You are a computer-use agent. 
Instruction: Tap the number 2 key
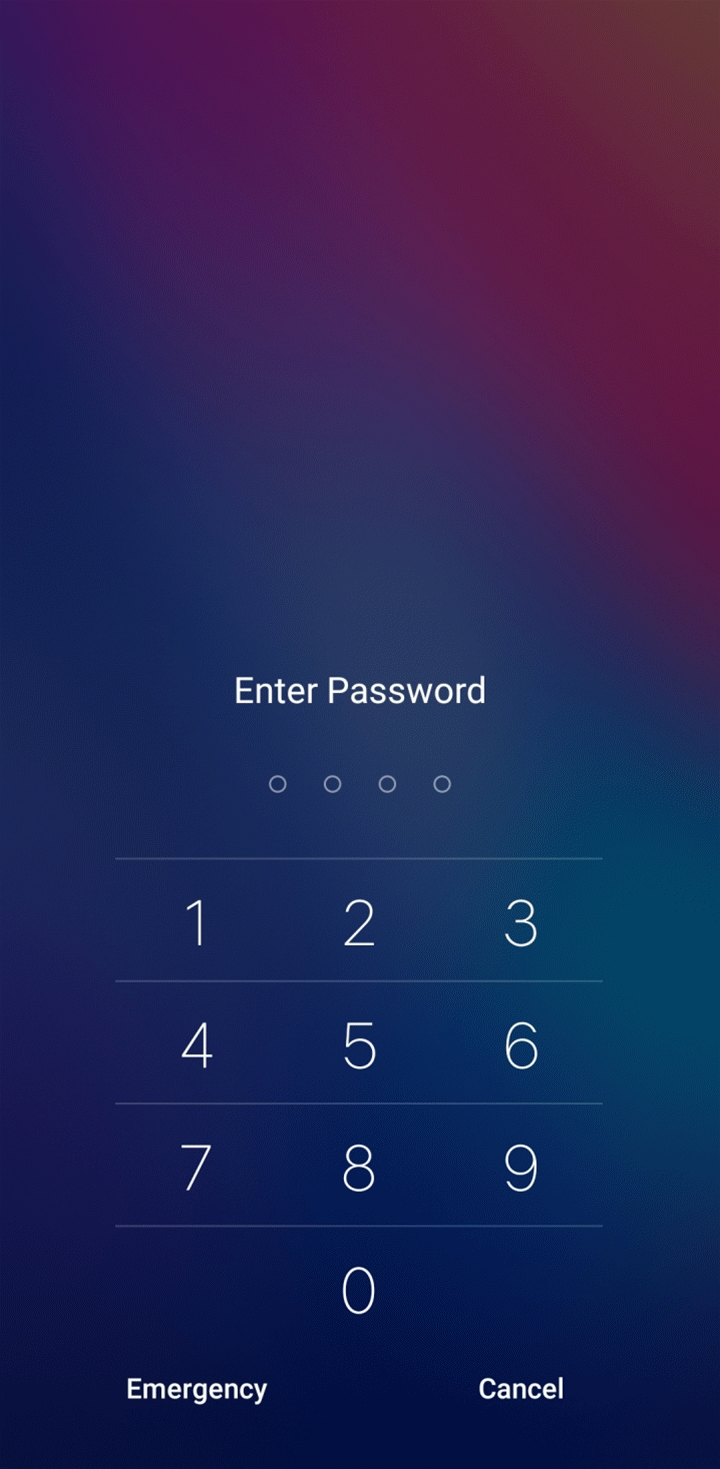click(359, 921)
